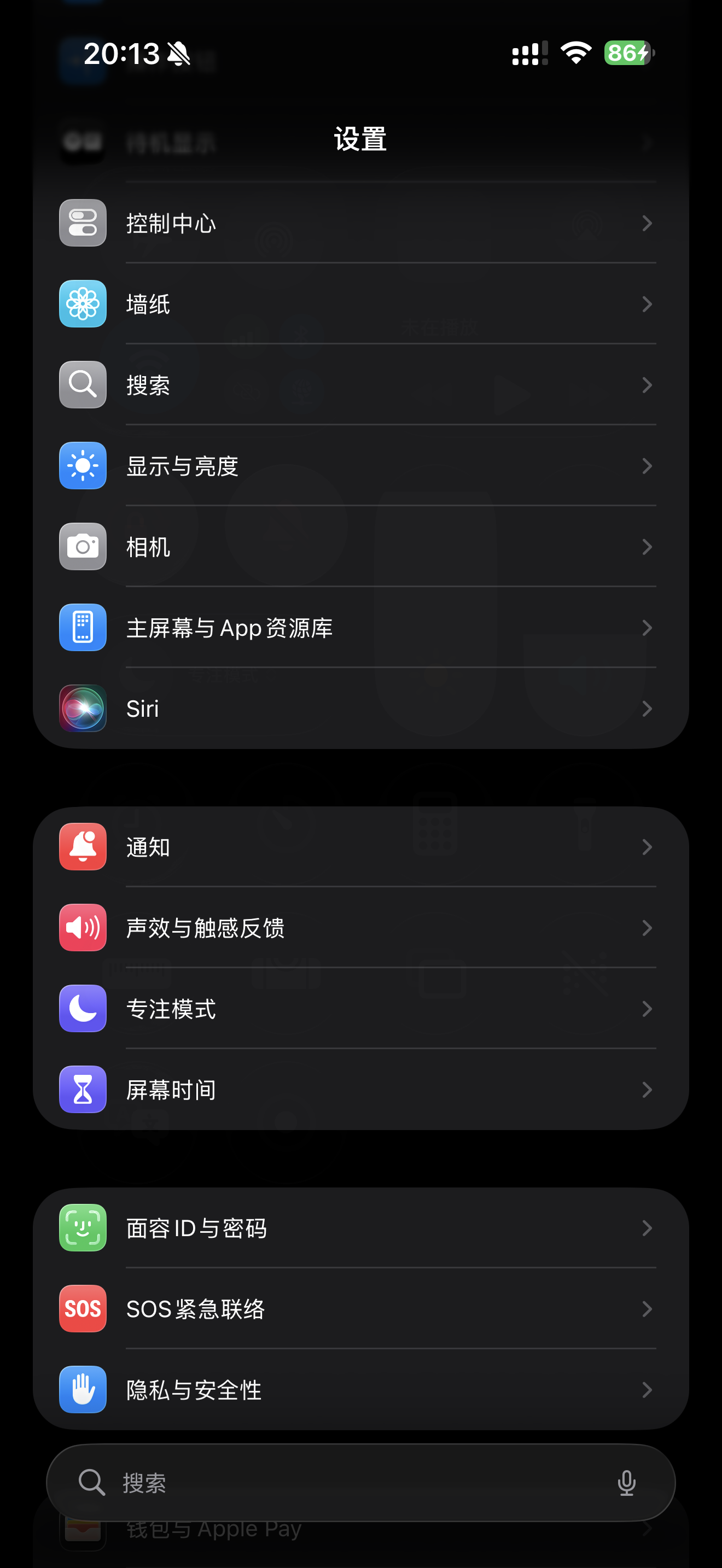This screenshot has height=1568, width=722.
Task: Start dictation with the microphone icon
Action: tap(626, 1483)
